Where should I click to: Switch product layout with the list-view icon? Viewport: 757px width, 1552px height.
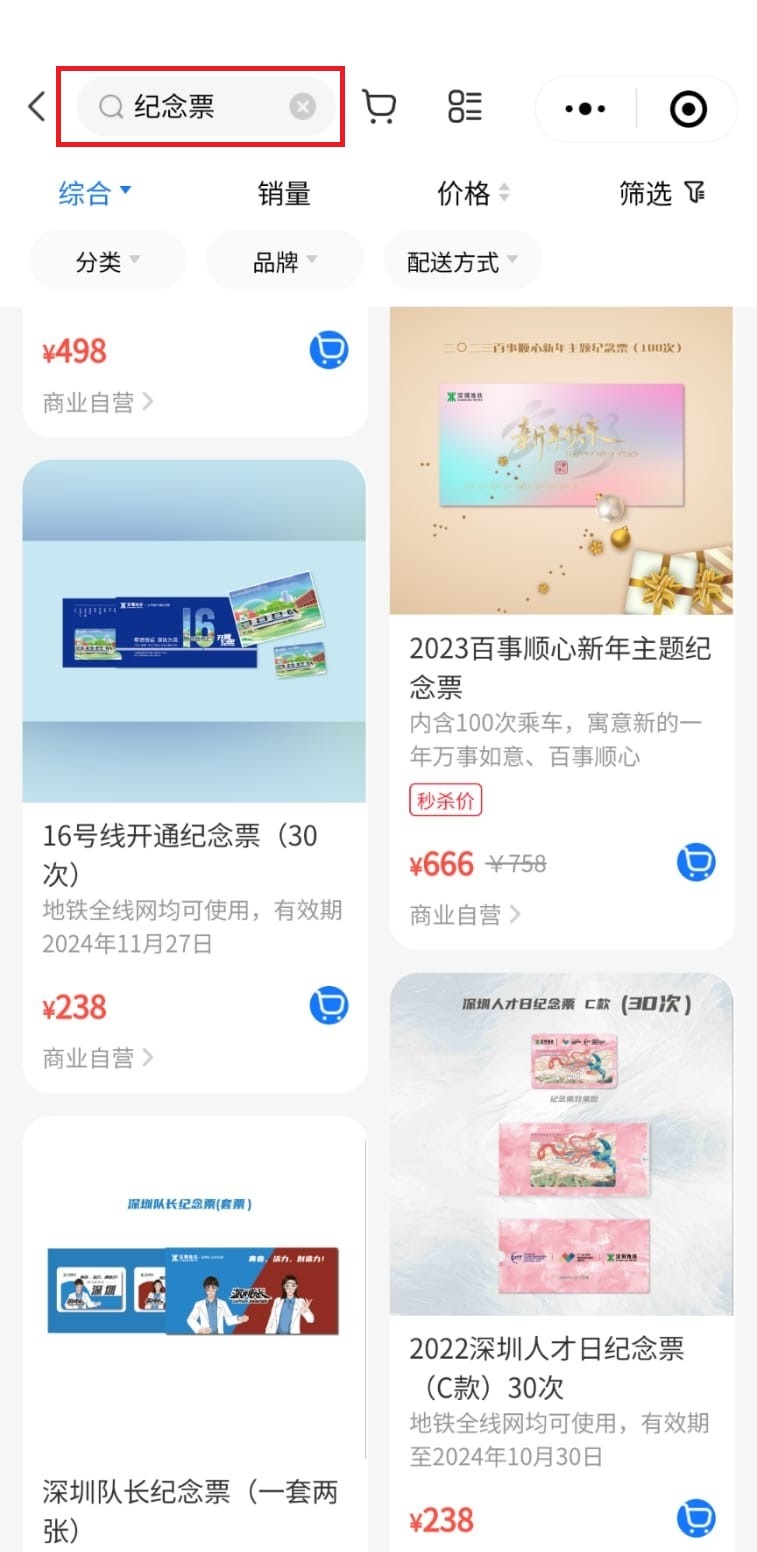click(465, 106)
